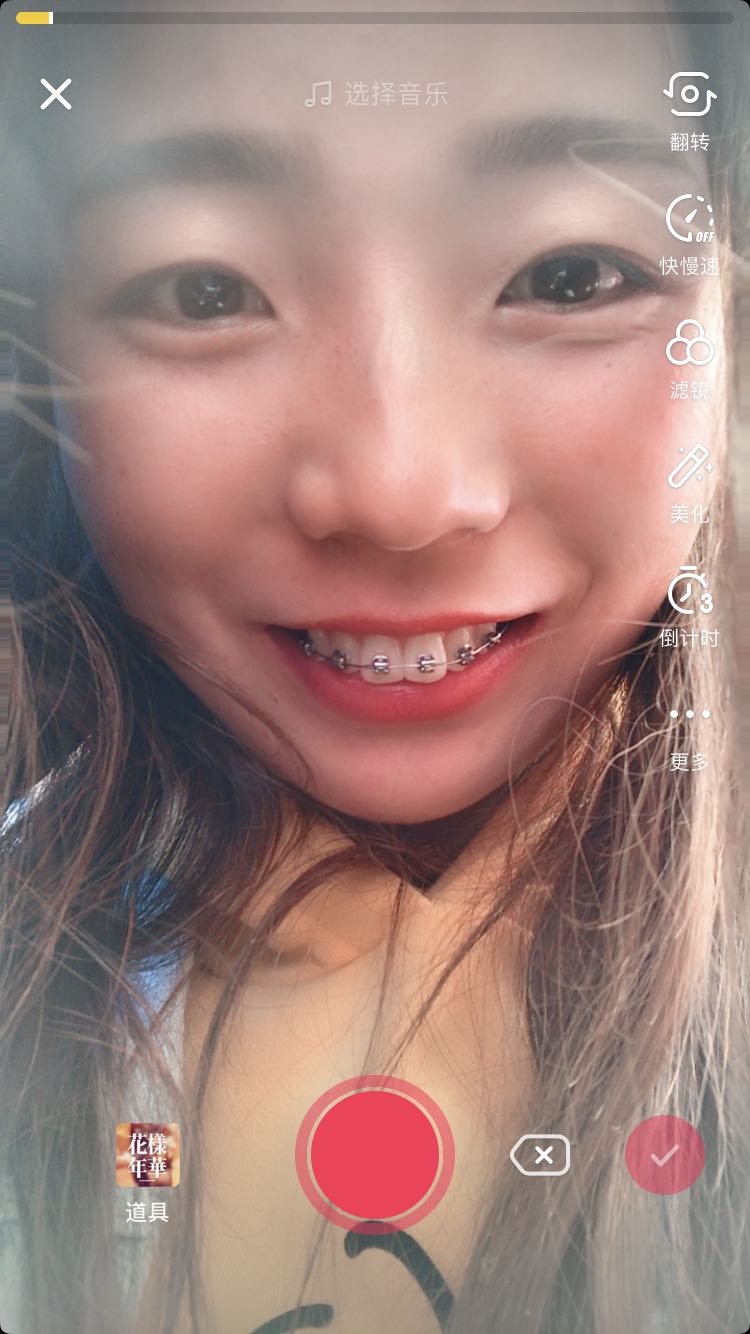Open 选择音乐 music picker

coord(377,95)
